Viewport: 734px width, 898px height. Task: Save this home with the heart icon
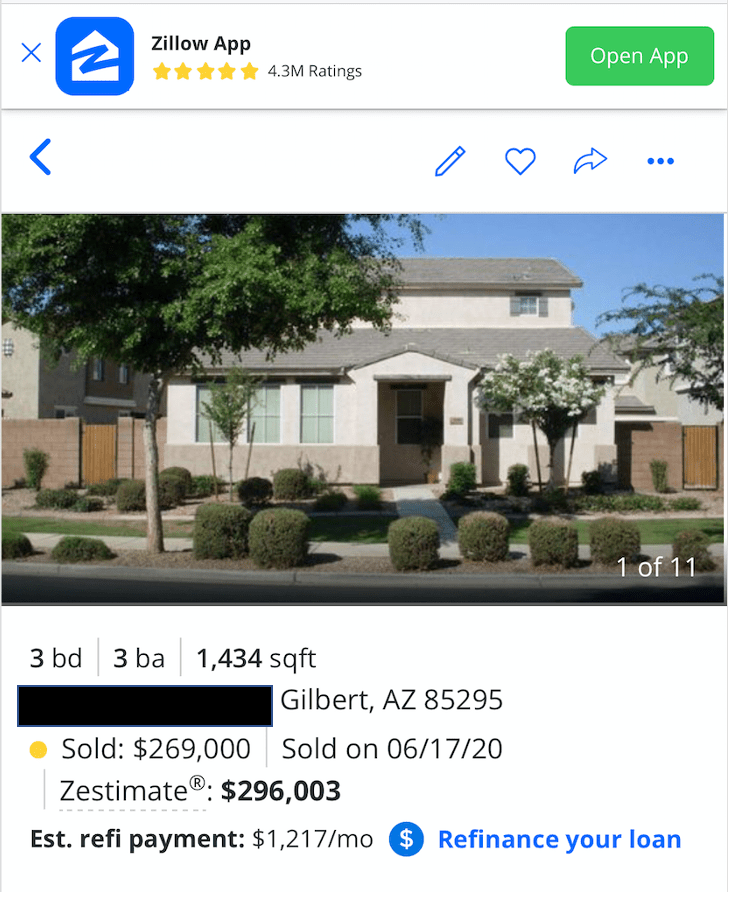click(520, 161)
